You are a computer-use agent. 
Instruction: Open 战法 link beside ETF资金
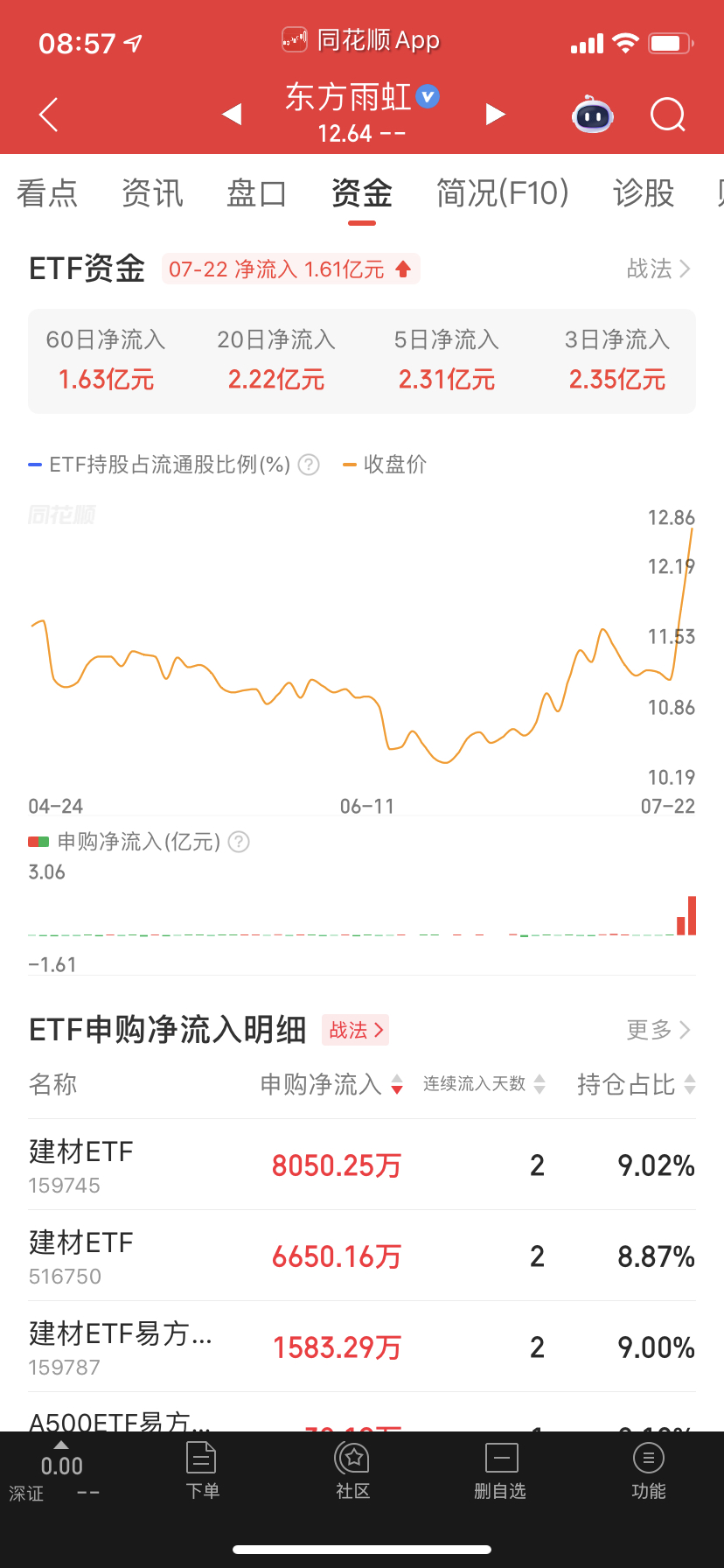pos(658,269)
